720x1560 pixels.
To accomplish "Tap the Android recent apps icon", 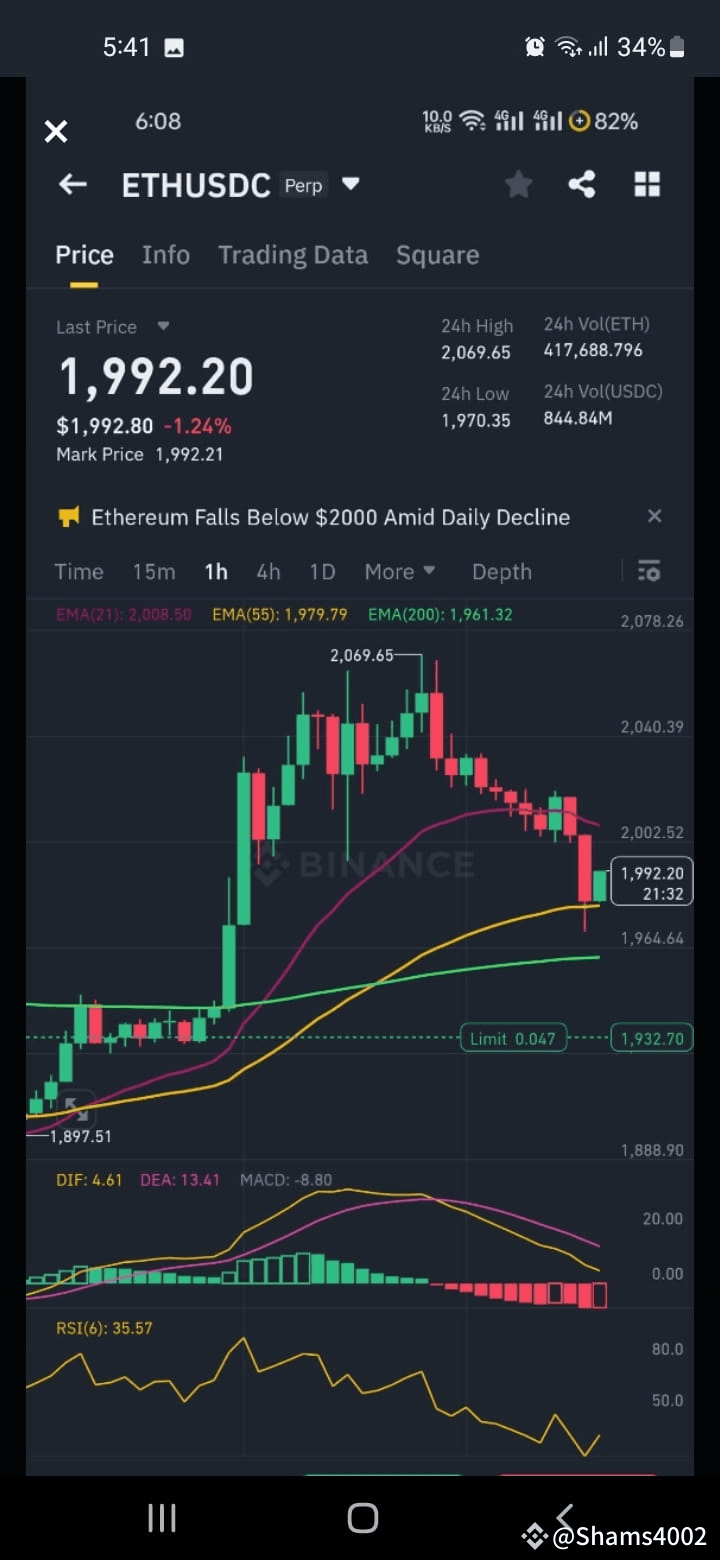I will point(161,1517).
